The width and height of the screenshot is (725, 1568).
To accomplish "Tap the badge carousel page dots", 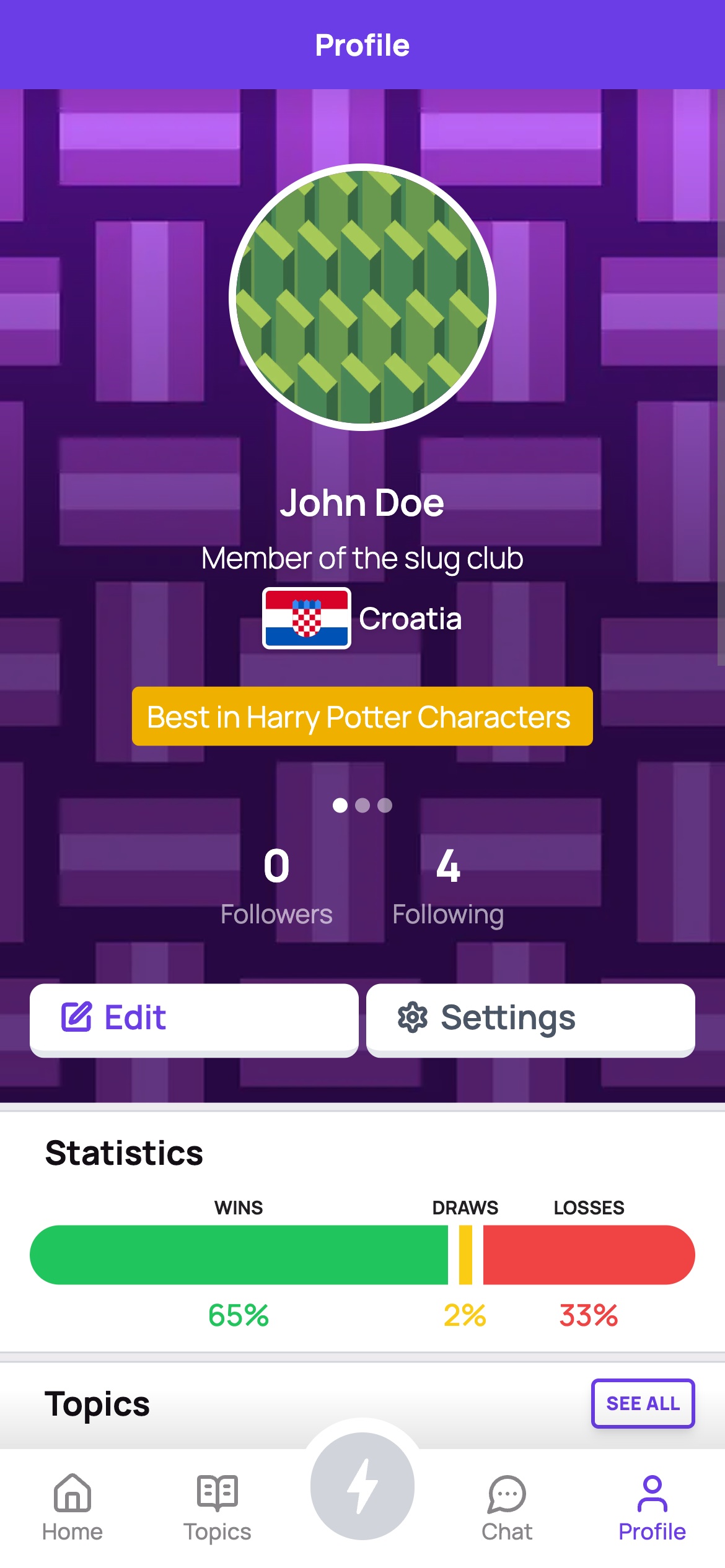I will click(362, 805).
